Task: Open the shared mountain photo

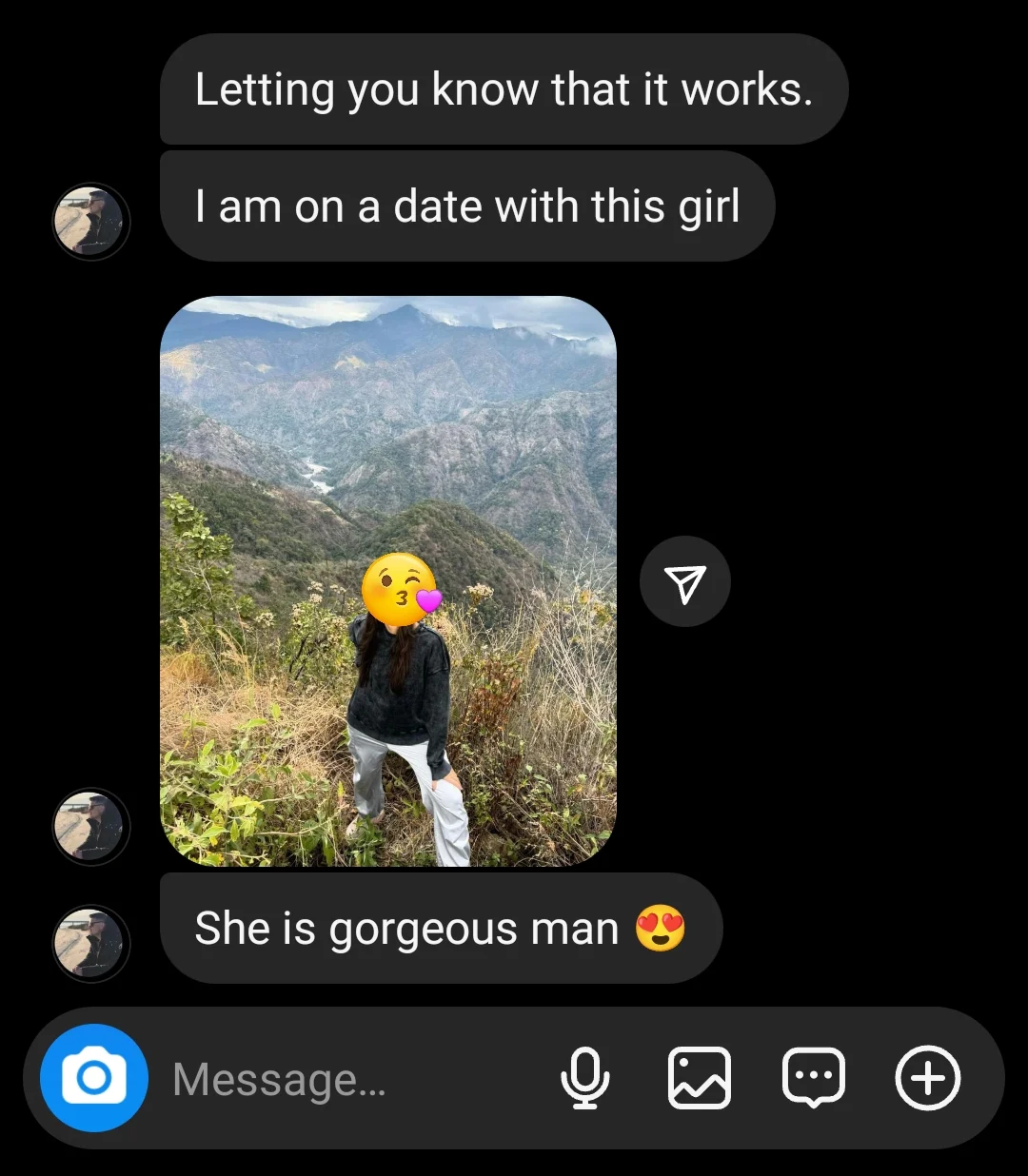Action: pyautogui.click(x=388, y=580)
